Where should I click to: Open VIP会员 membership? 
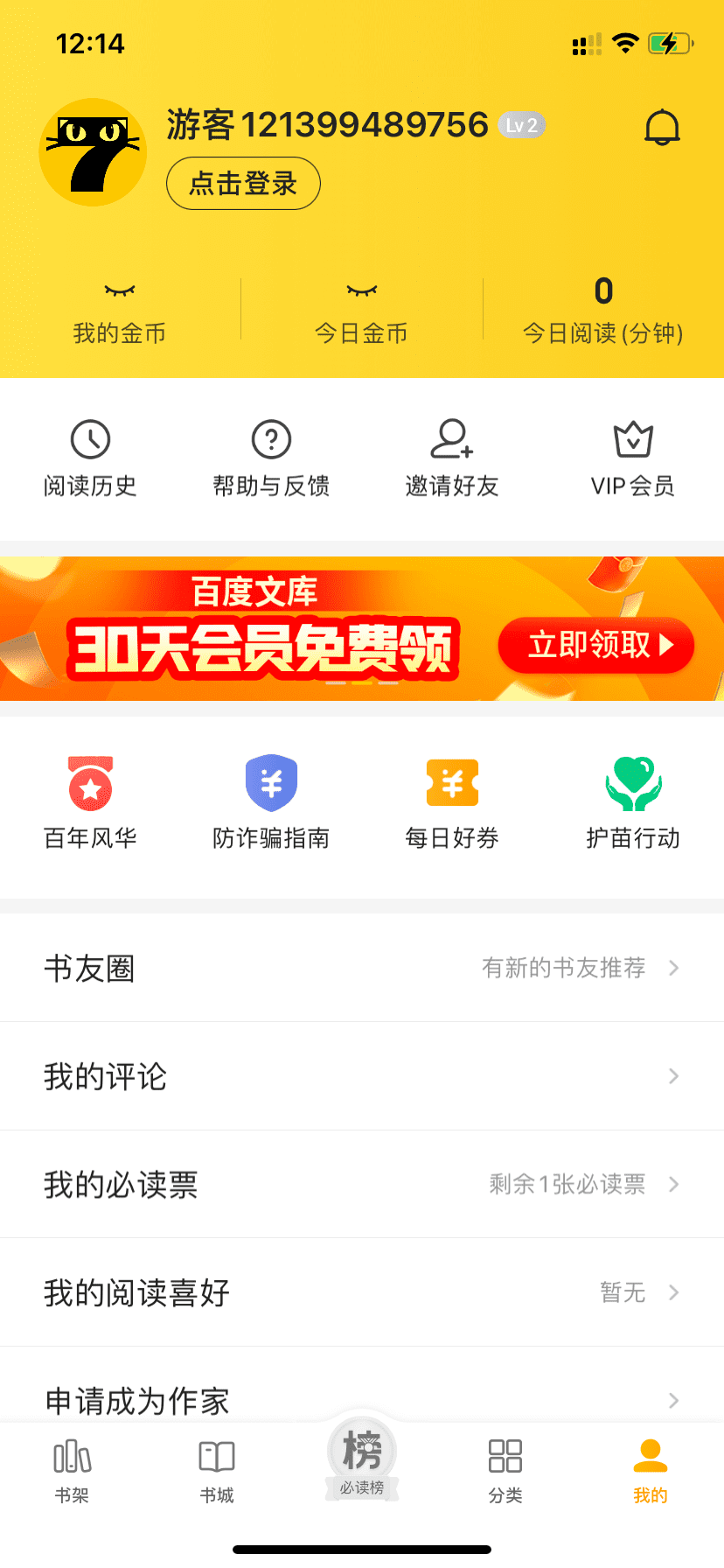tap(633, 458)
